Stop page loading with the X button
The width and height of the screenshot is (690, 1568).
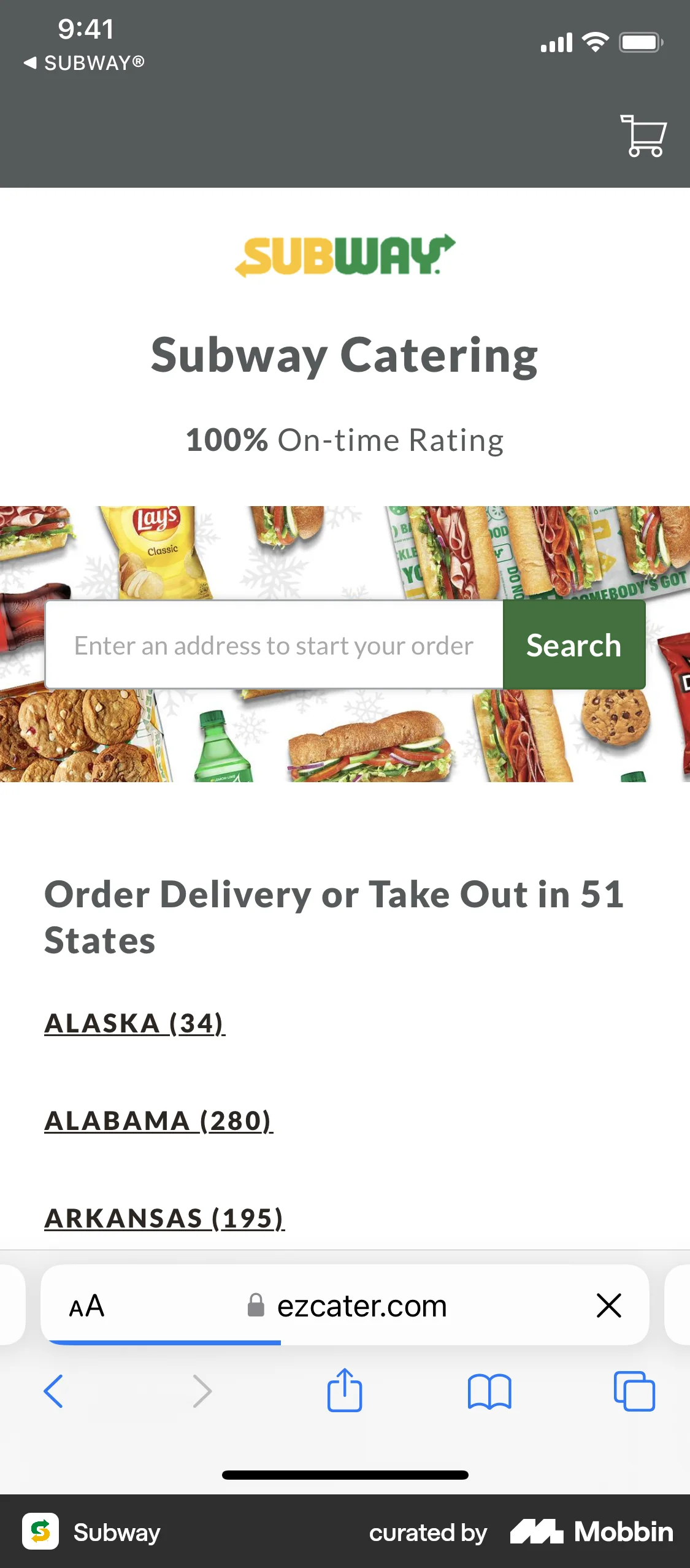pyautogui.click(x=609, y=1305)
